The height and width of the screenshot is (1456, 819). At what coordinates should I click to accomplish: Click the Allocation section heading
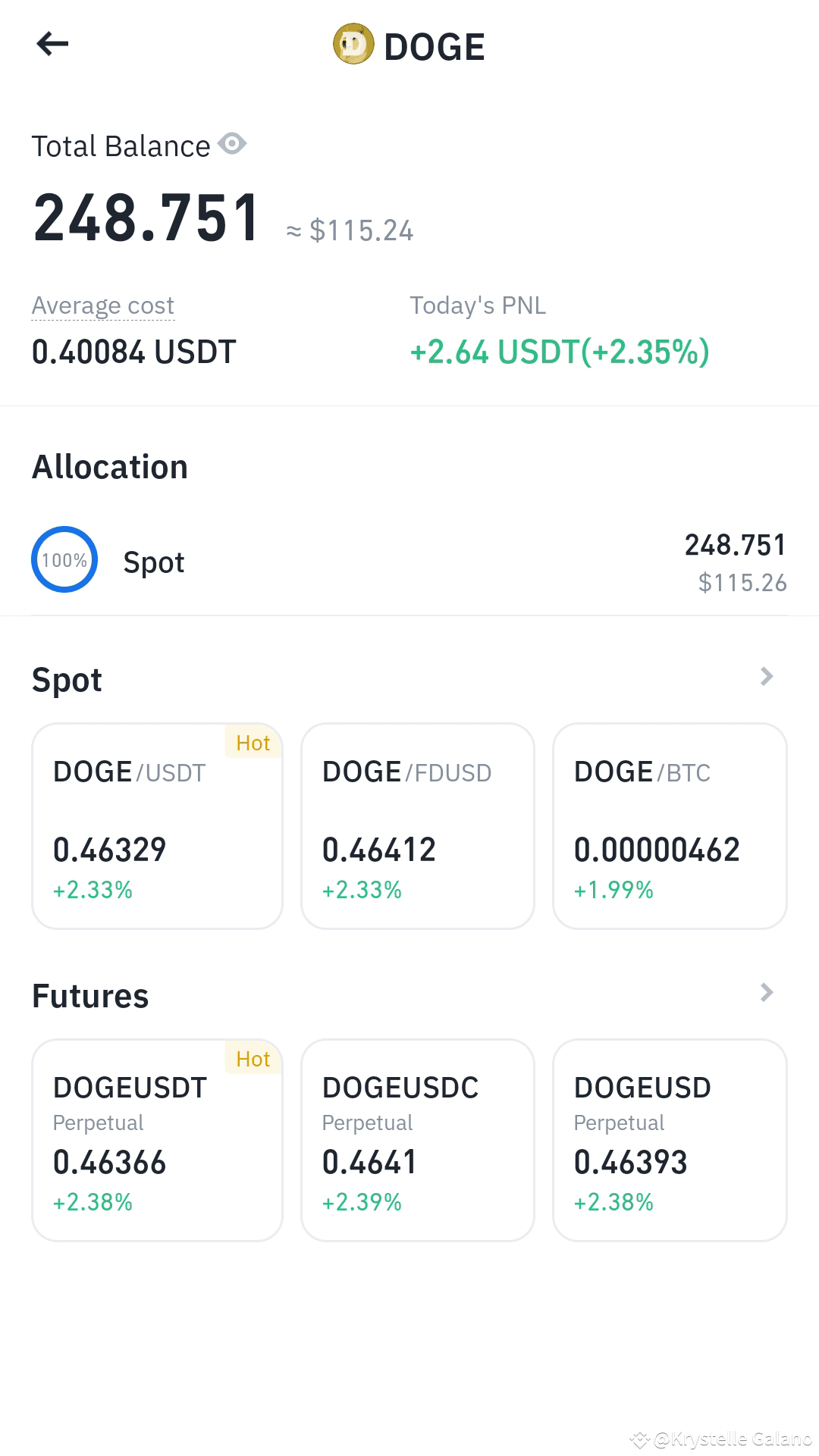tap(109, 466)
